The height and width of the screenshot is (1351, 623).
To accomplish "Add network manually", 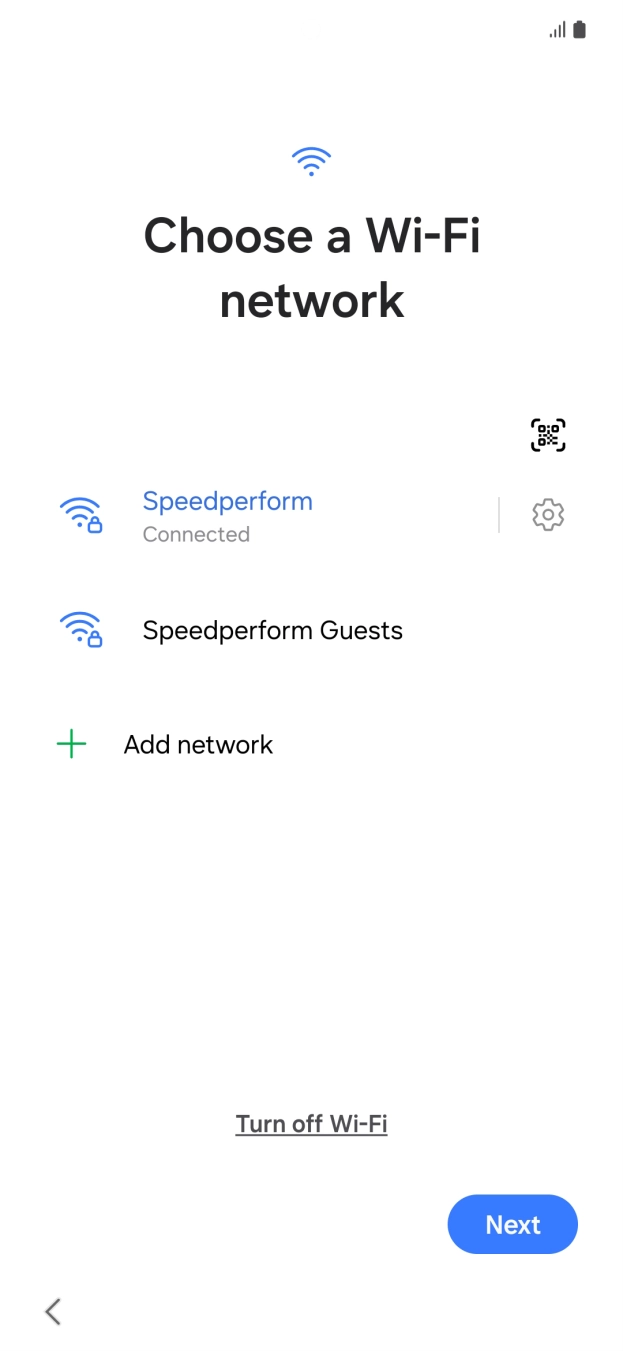I will (311, 745).
